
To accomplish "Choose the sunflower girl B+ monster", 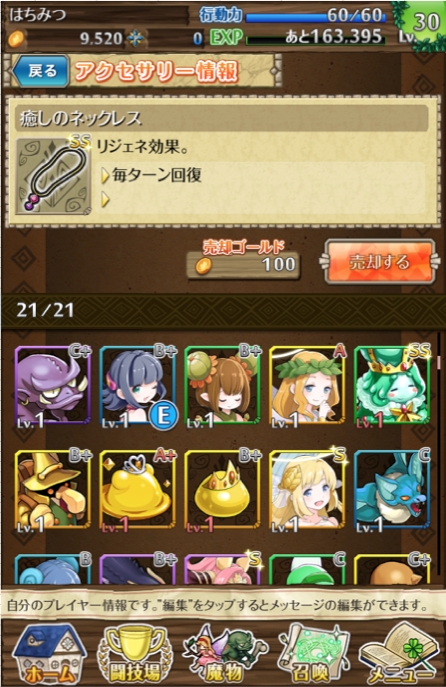I will 223,386.
